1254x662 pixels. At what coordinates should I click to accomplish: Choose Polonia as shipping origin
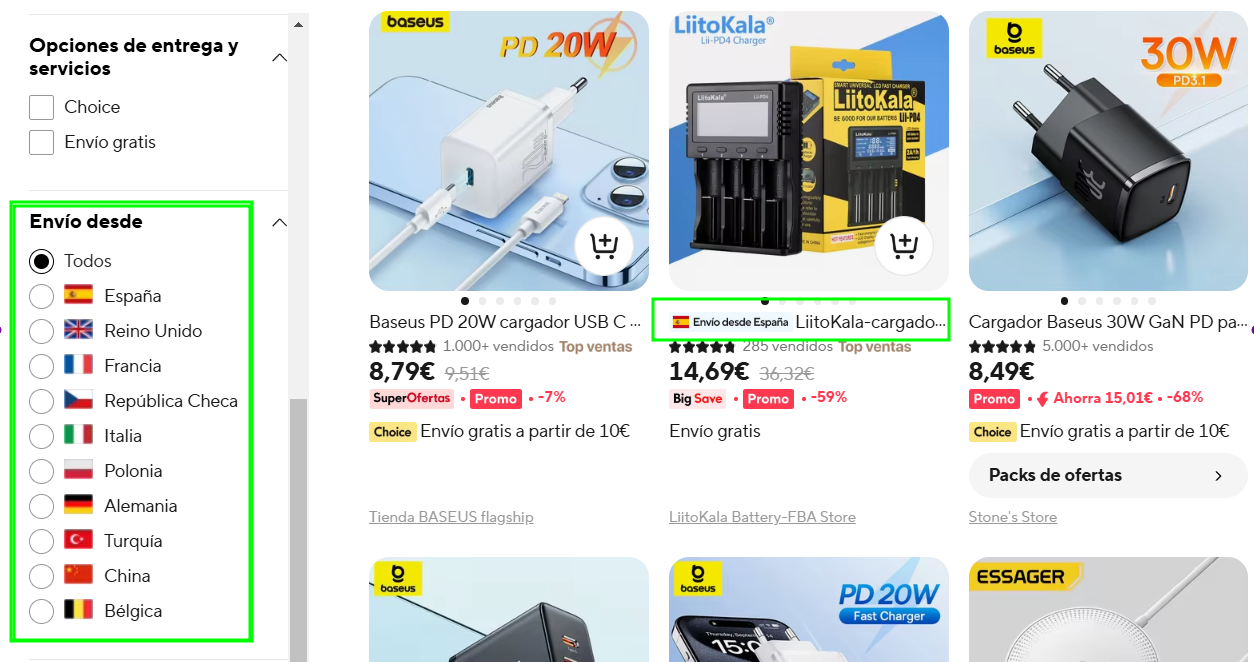[x=41, y=471]
